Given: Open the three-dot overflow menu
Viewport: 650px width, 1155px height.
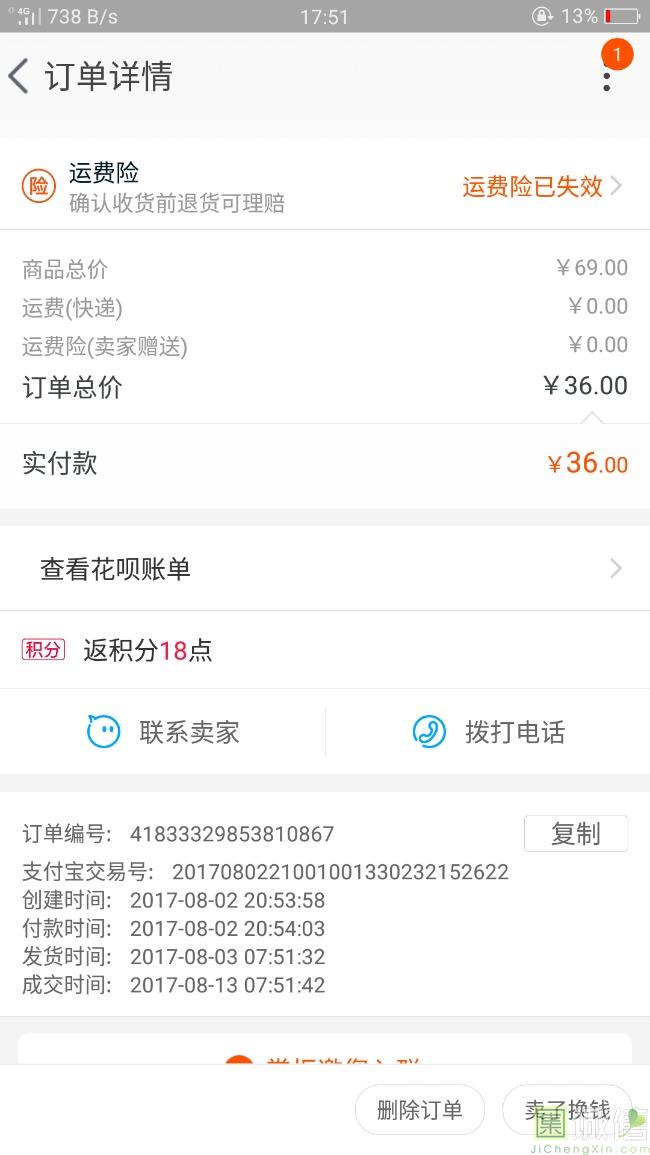Looking at the screenshot, I should [606, 76].
